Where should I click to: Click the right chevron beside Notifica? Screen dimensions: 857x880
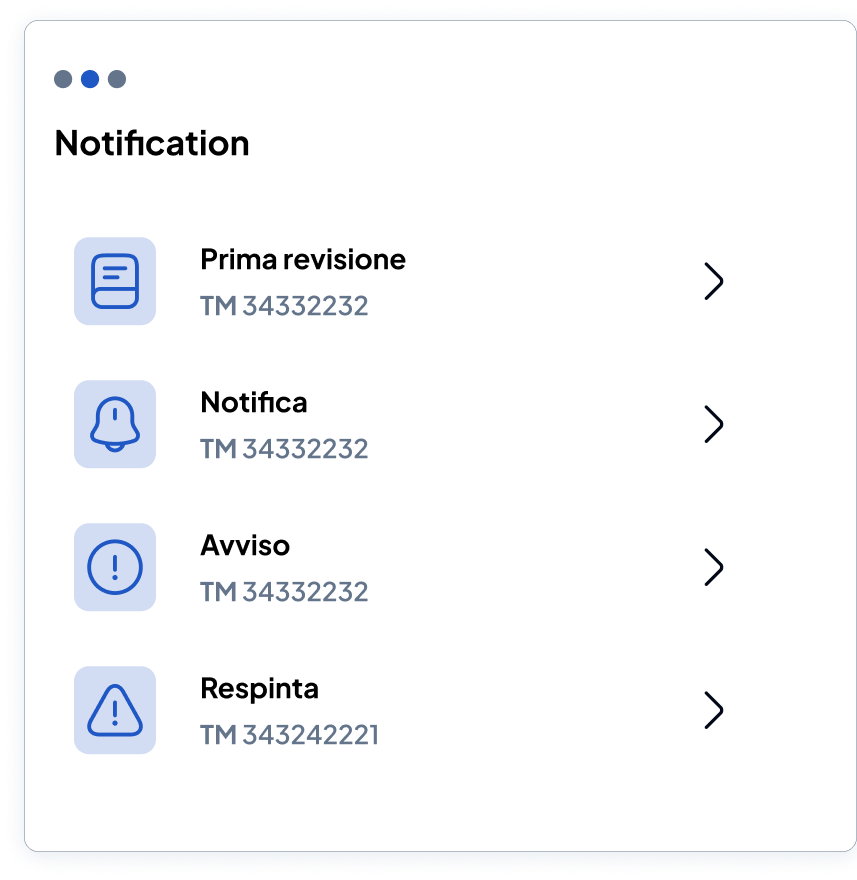(x=714, y=424)
